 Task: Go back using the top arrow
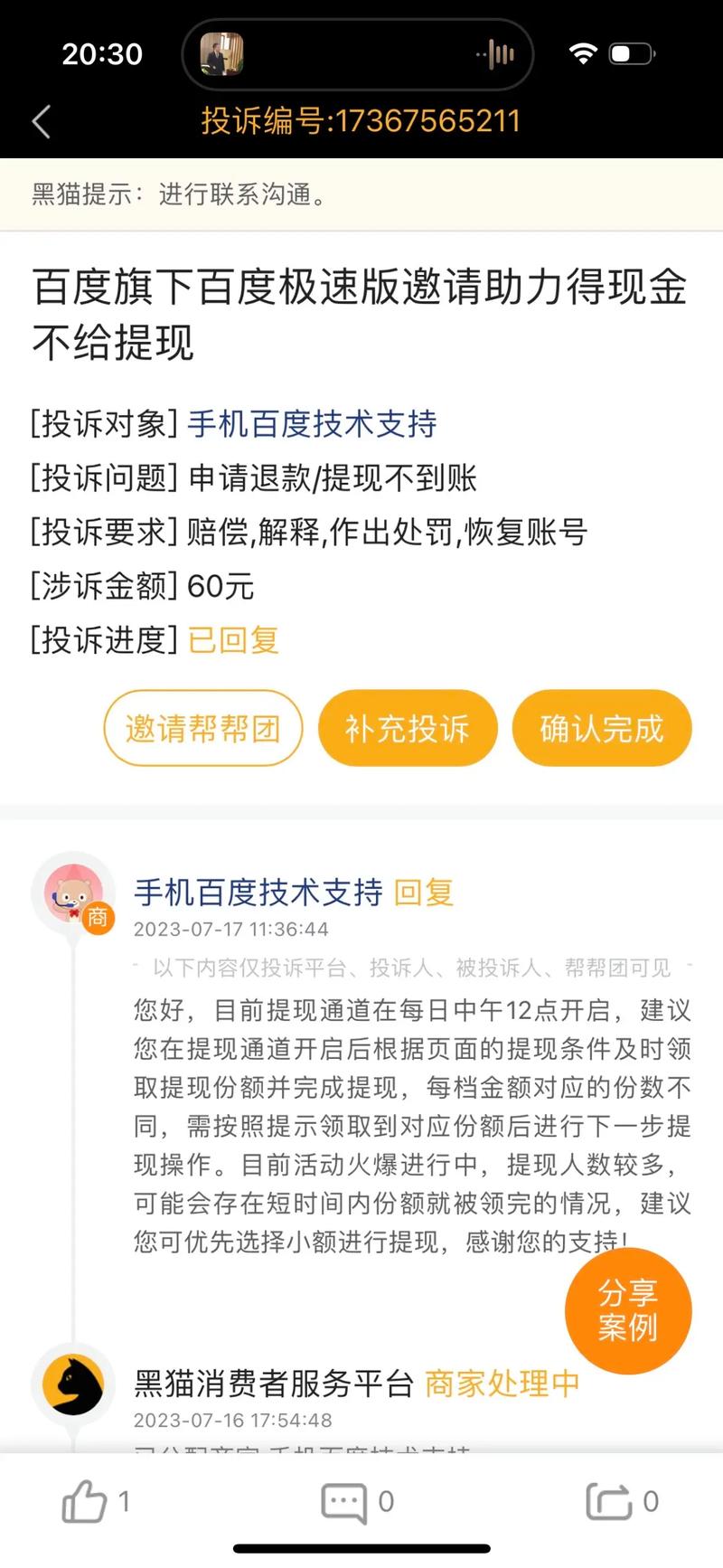42,121
